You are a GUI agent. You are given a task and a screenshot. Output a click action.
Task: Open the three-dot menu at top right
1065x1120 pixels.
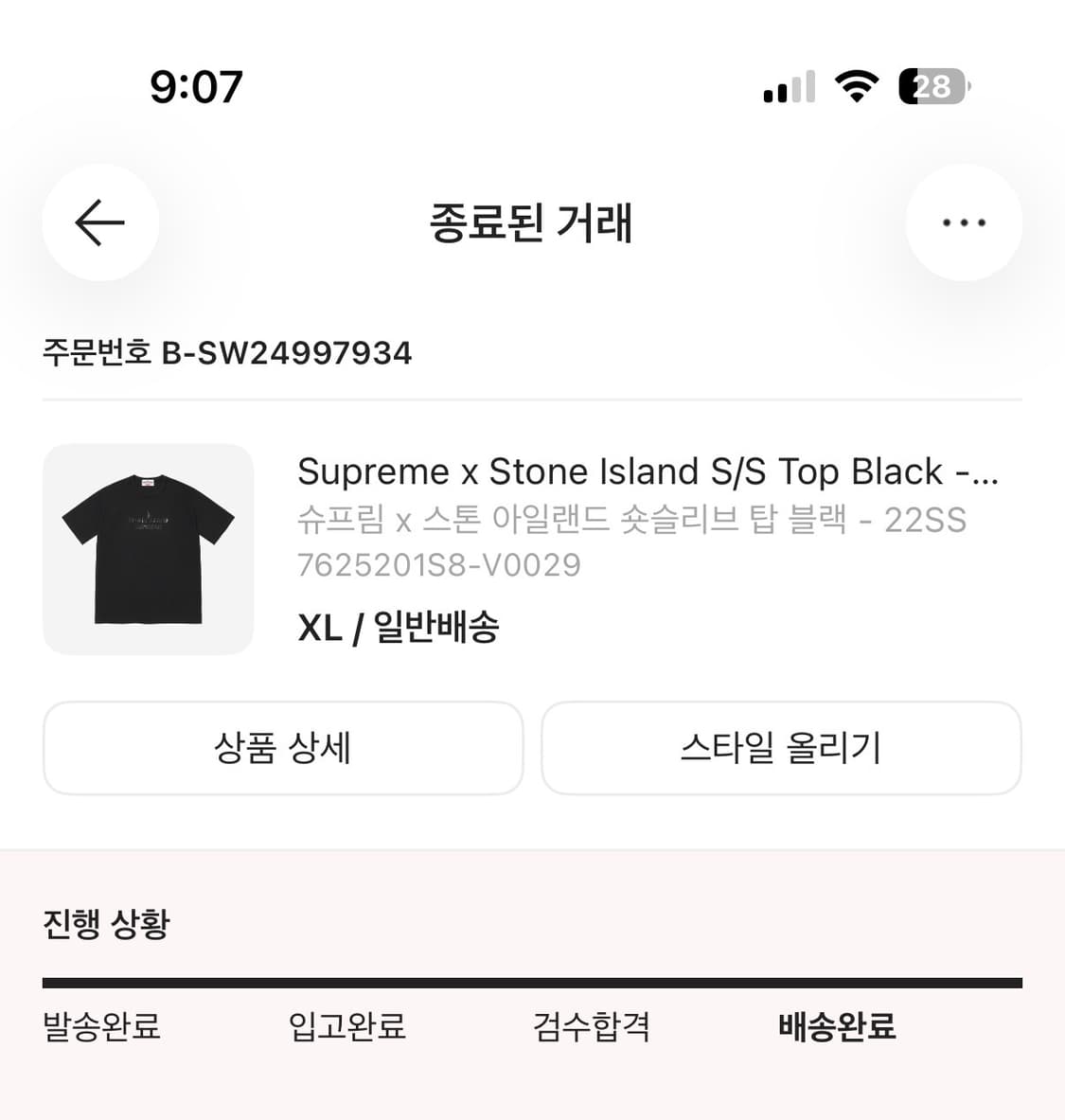(x=964, y=222)
